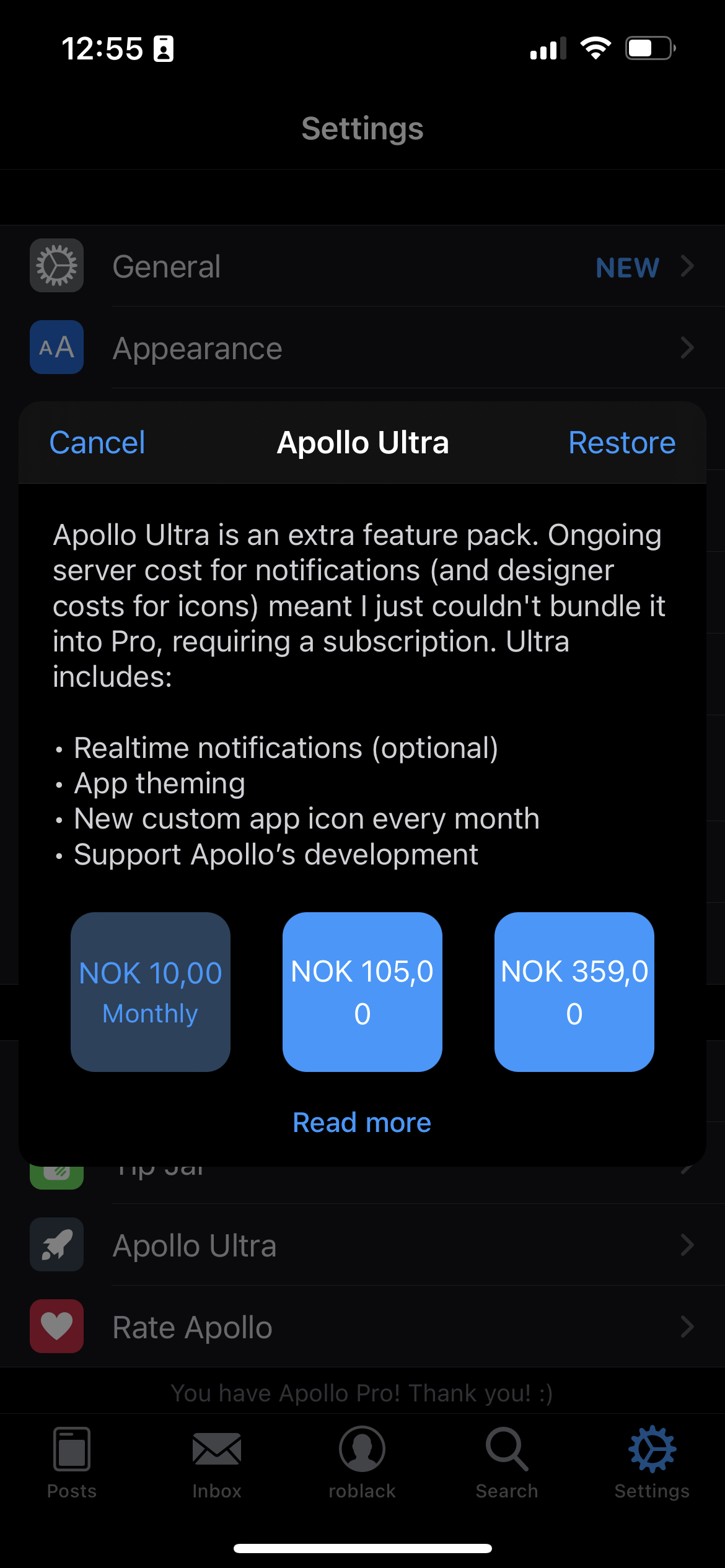Restore previous Apollo Ultra purchases
This screenshot has height=1568, width=725.
(622, 442)
